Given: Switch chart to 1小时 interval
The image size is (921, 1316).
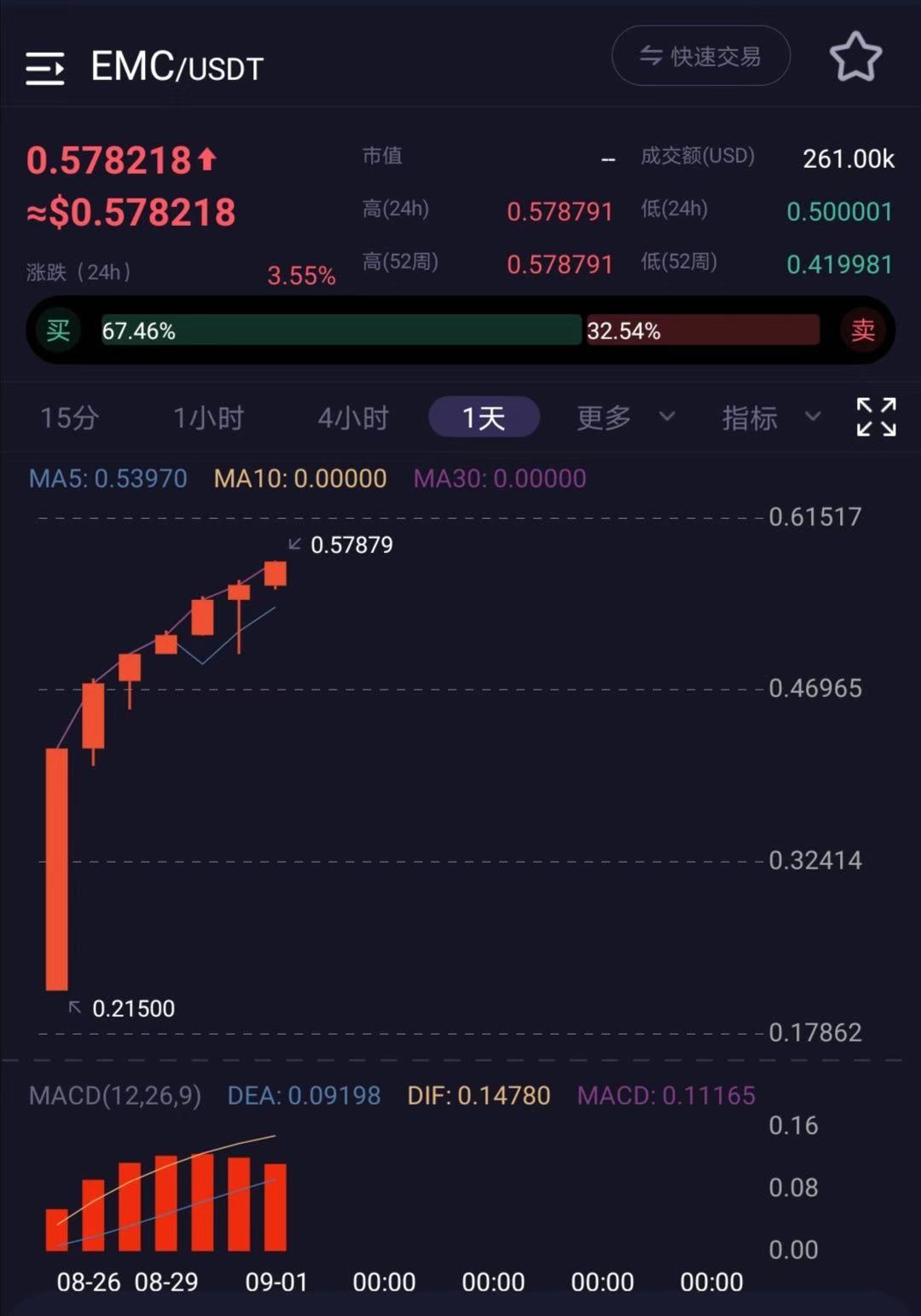Looking at the screenshot, I should pyautogui.click(x=209, y=418).
